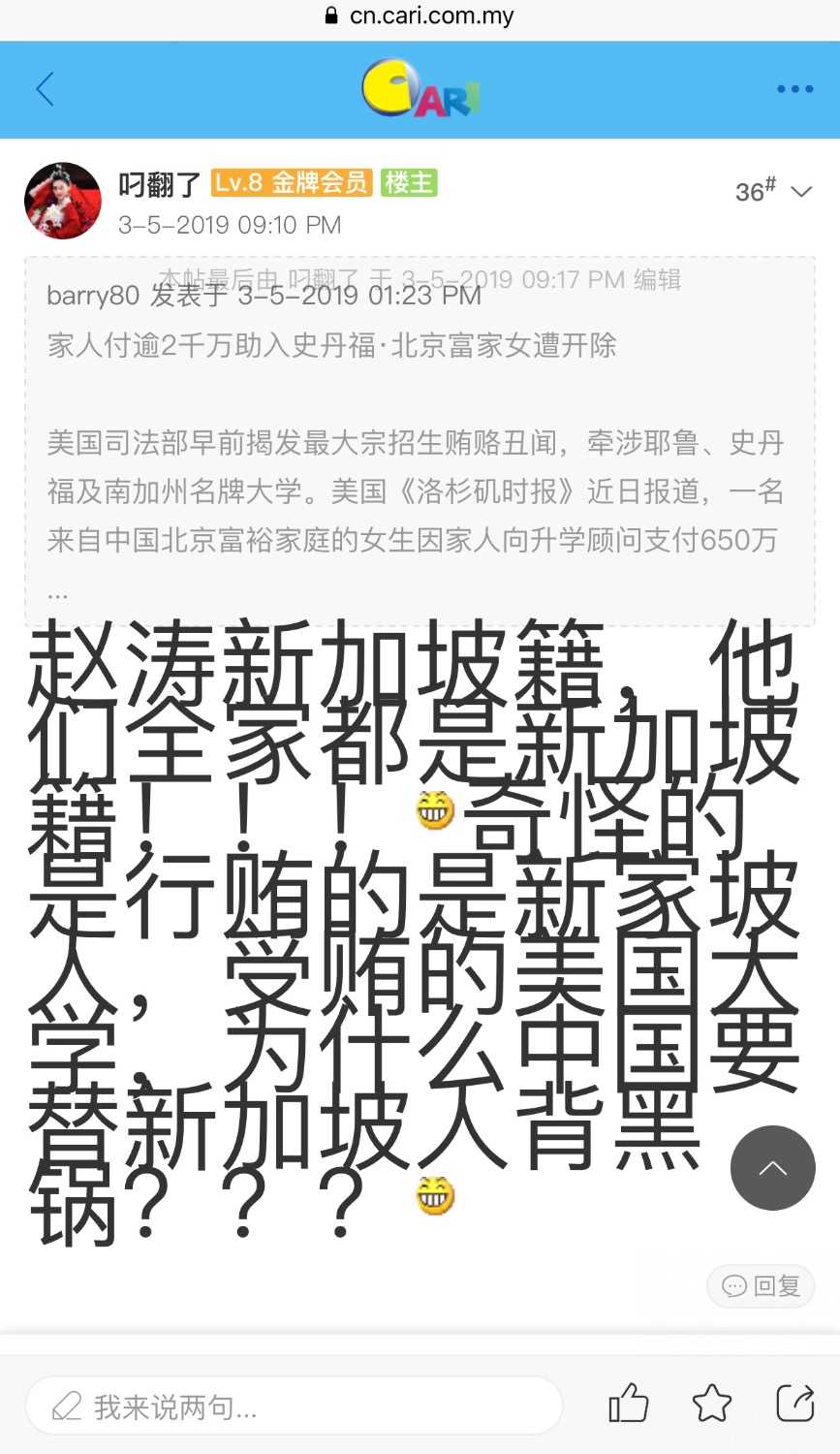Focus the 我来说两句 comment field

coord(294,1407)
